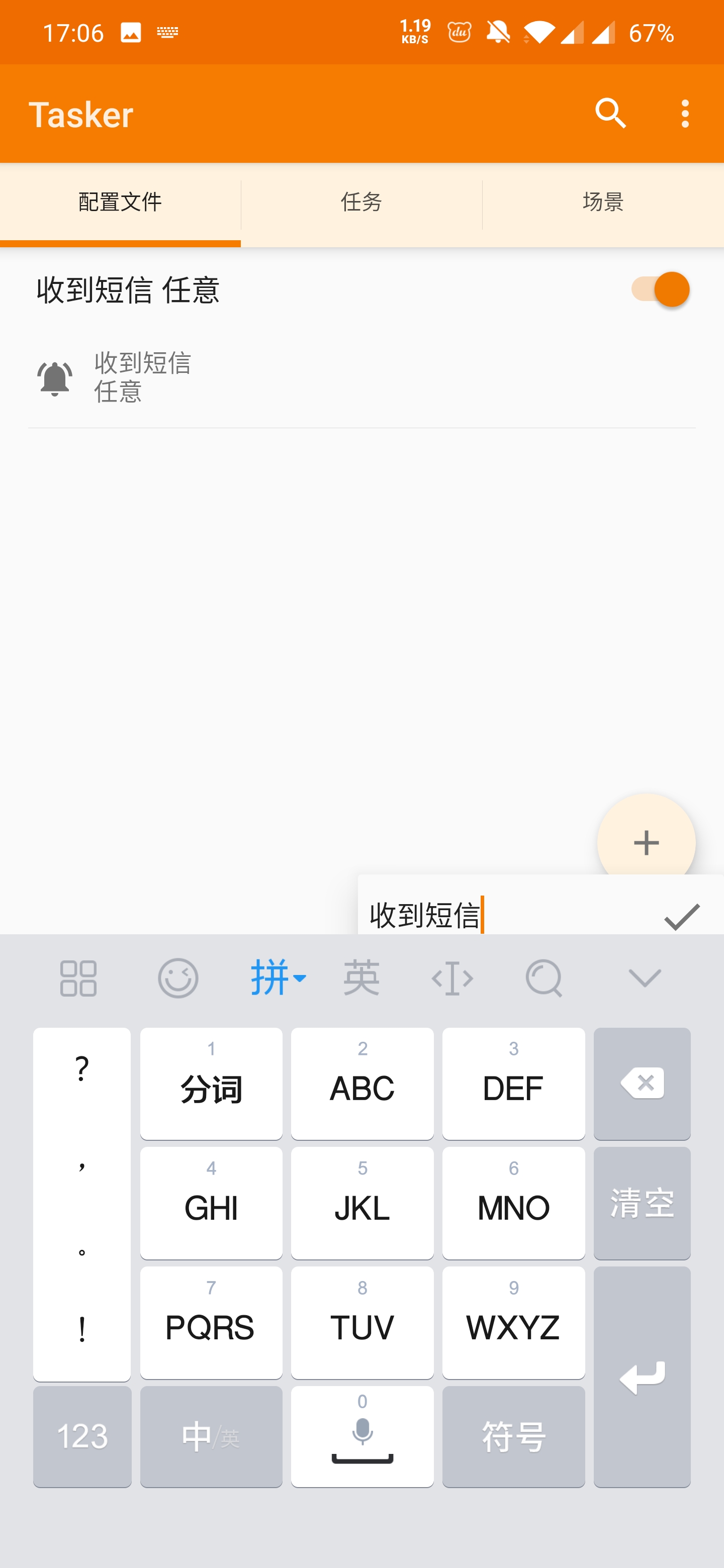724x1568 pixels.
Task: Disable the 收到短信 任意 profile switch
Action: click(660, 289)
